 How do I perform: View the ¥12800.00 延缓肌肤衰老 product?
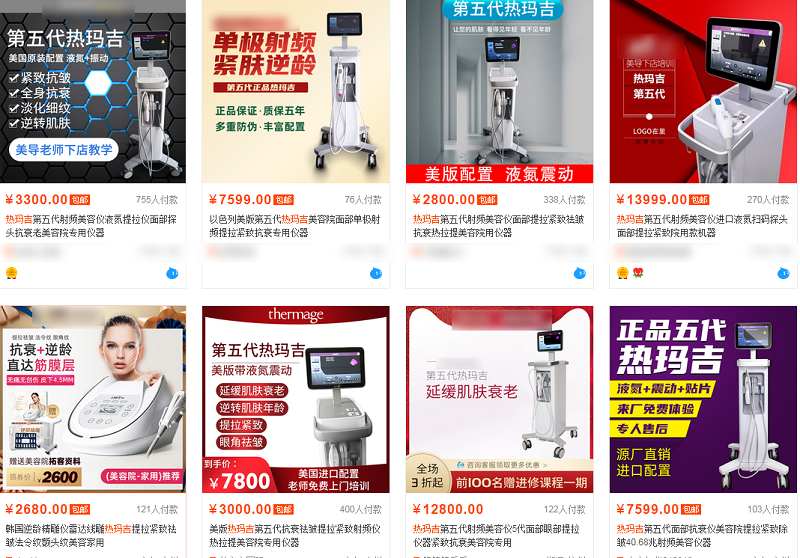(499, 398)
